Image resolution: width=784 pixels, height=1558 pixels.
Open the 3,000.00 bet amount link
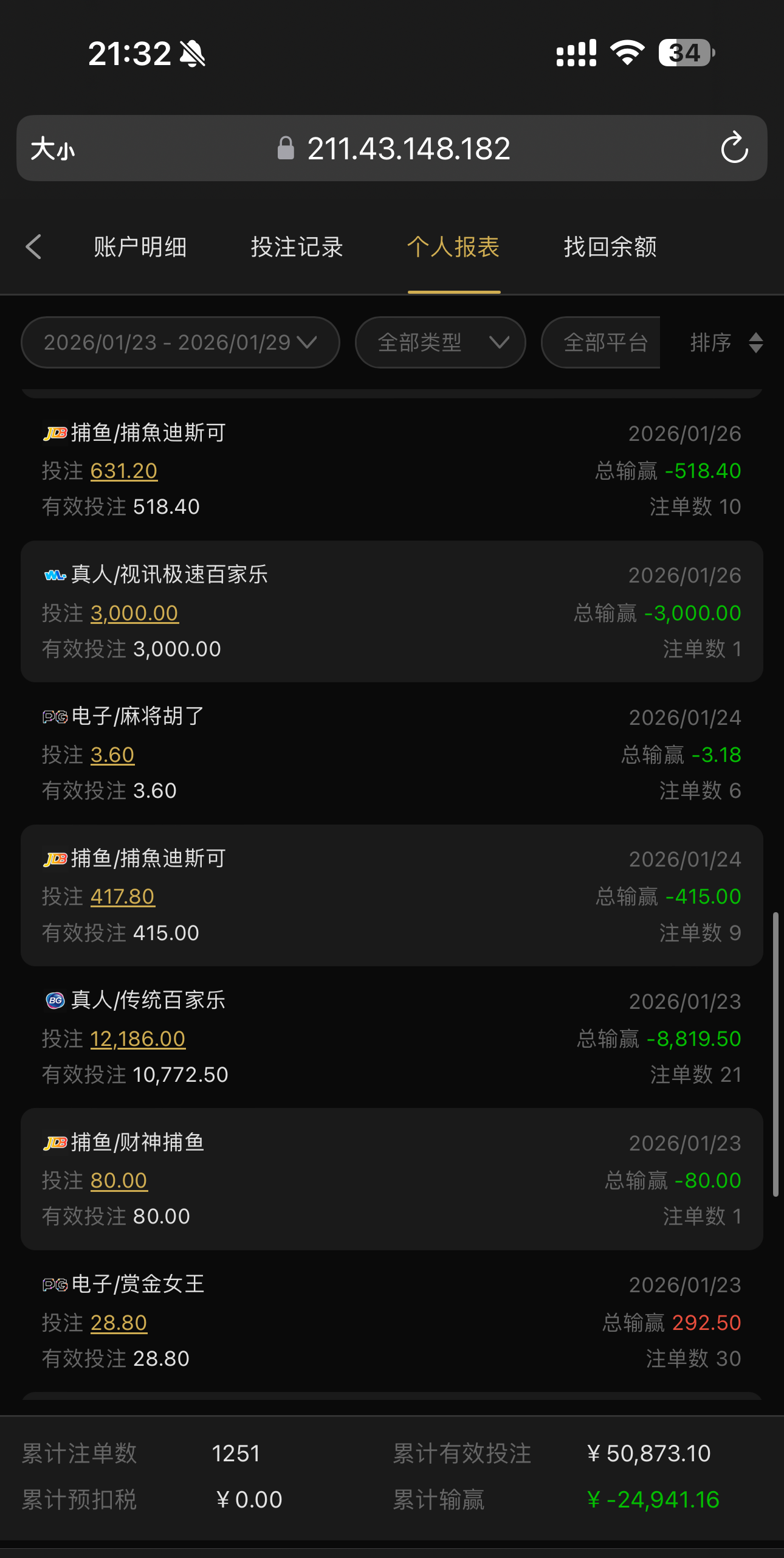[134, 613]
